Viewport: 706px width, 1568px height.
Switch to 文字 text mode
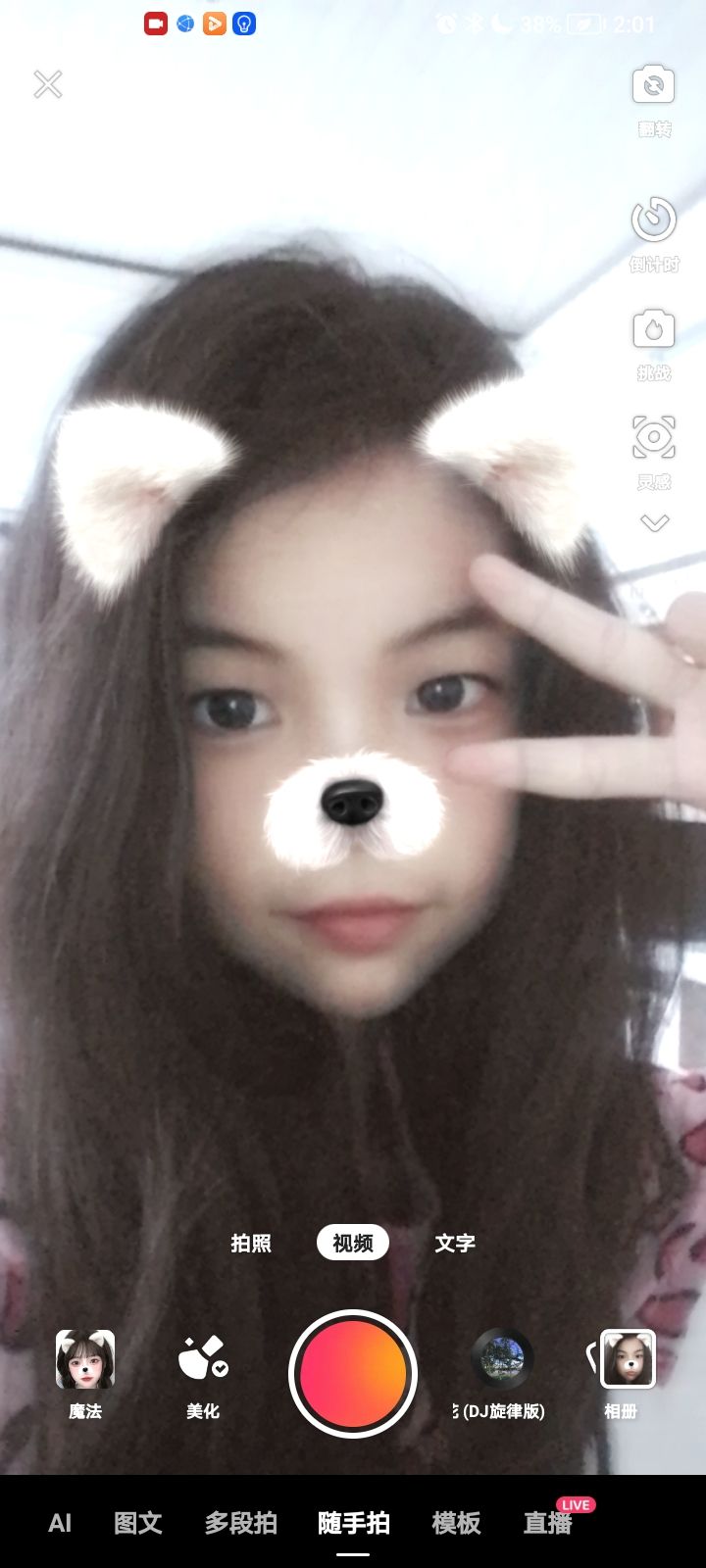pyautogui.click(x=455, y=1243)
